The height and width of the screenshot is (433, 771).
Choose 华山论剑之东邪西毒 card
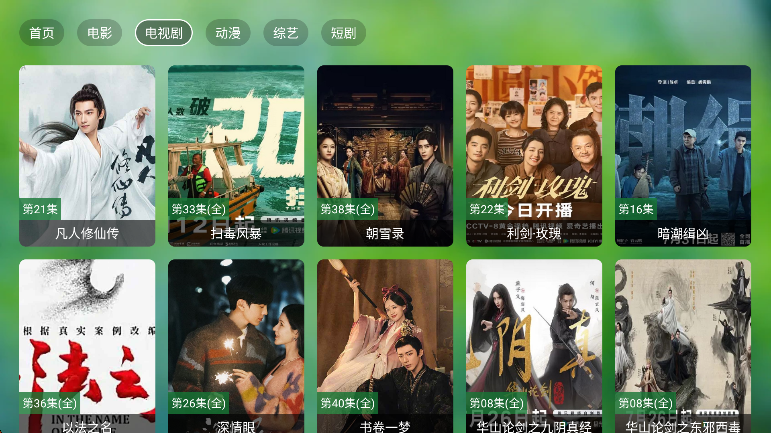tap(683, 345)
